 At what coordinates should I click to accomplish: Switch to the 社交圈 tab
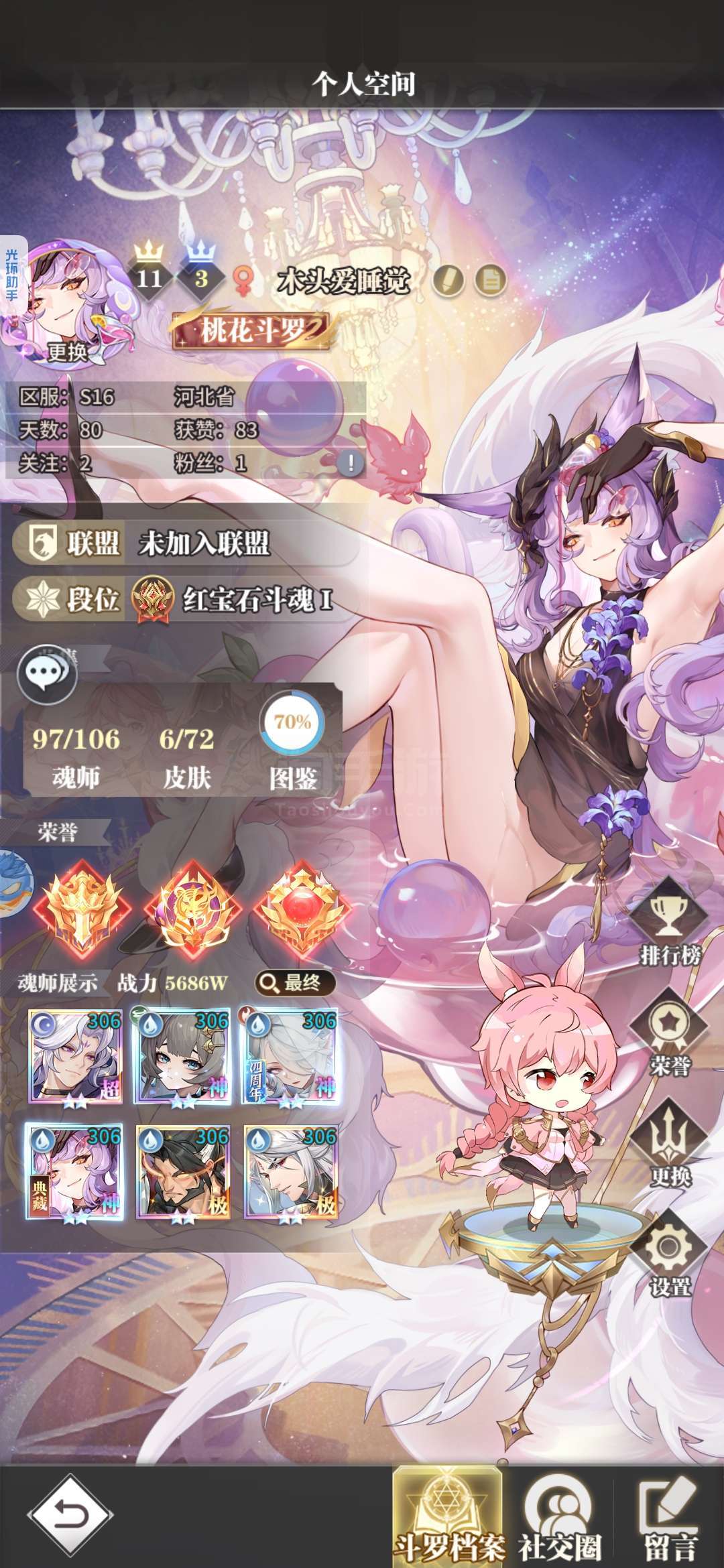(x=560, y=1516)
